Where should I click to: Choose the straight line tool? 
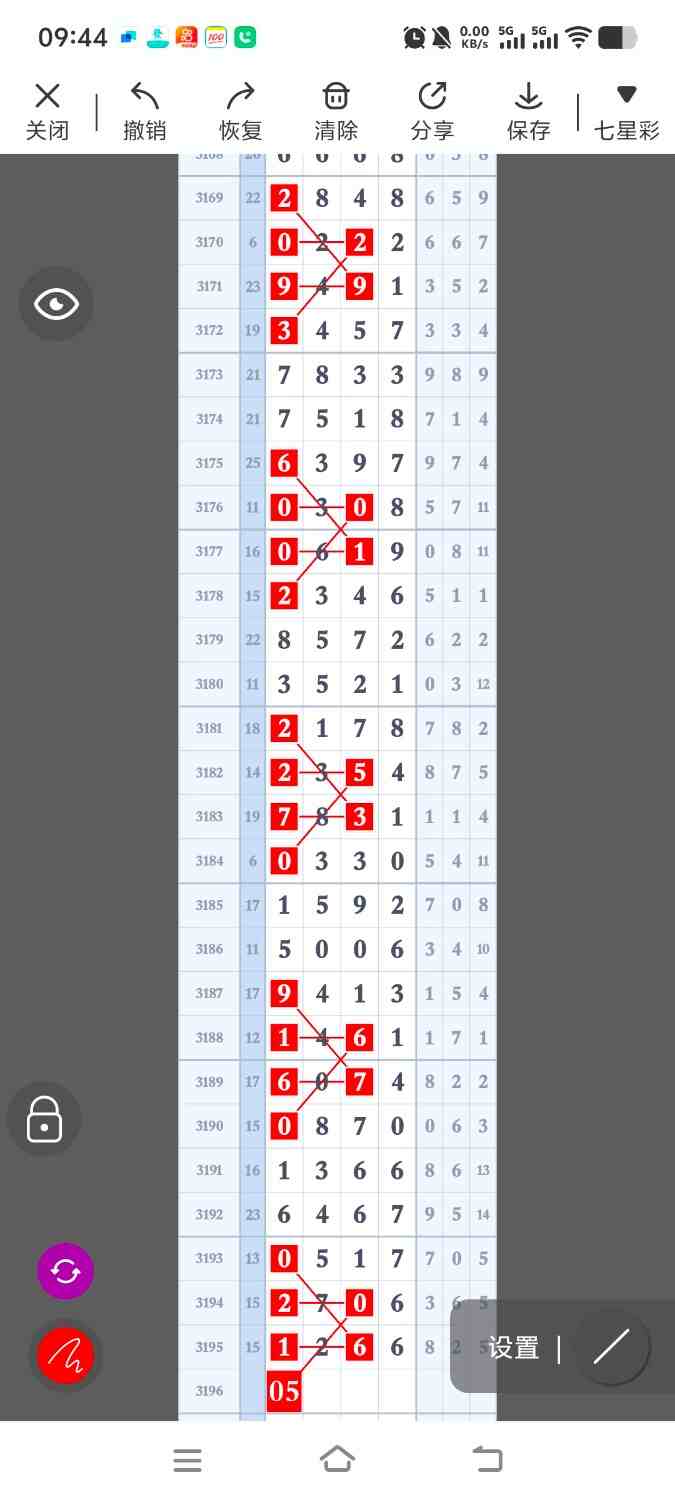pyautogui.click(x=610, y=1348)
